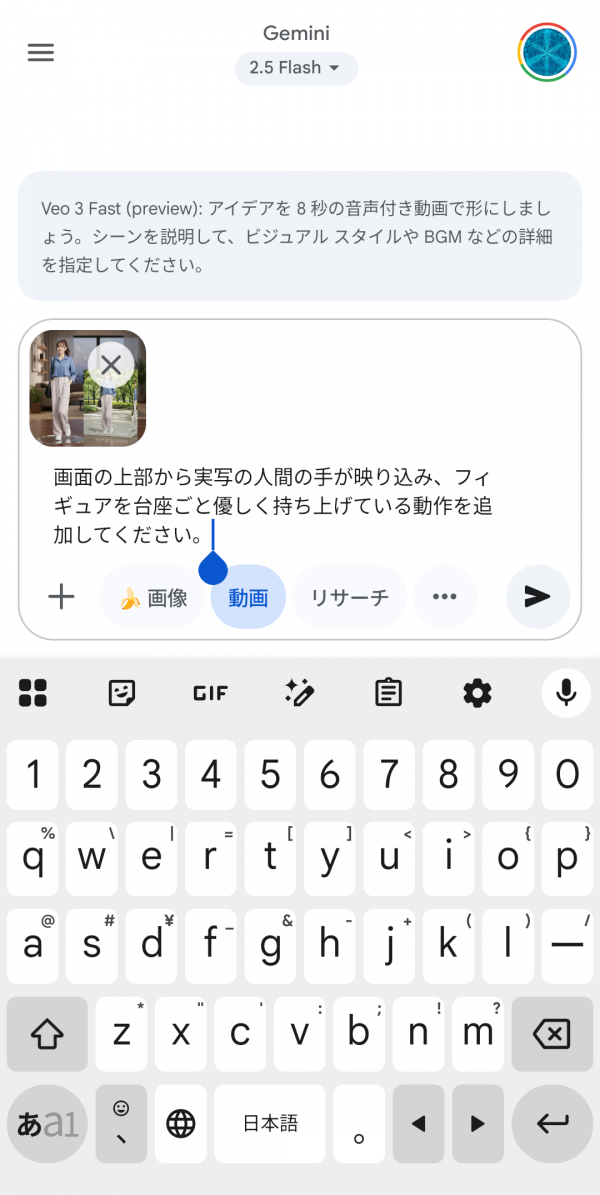Tap the backspace key
Viewport: 600px width, 1195px height.
click(552, 1034)
